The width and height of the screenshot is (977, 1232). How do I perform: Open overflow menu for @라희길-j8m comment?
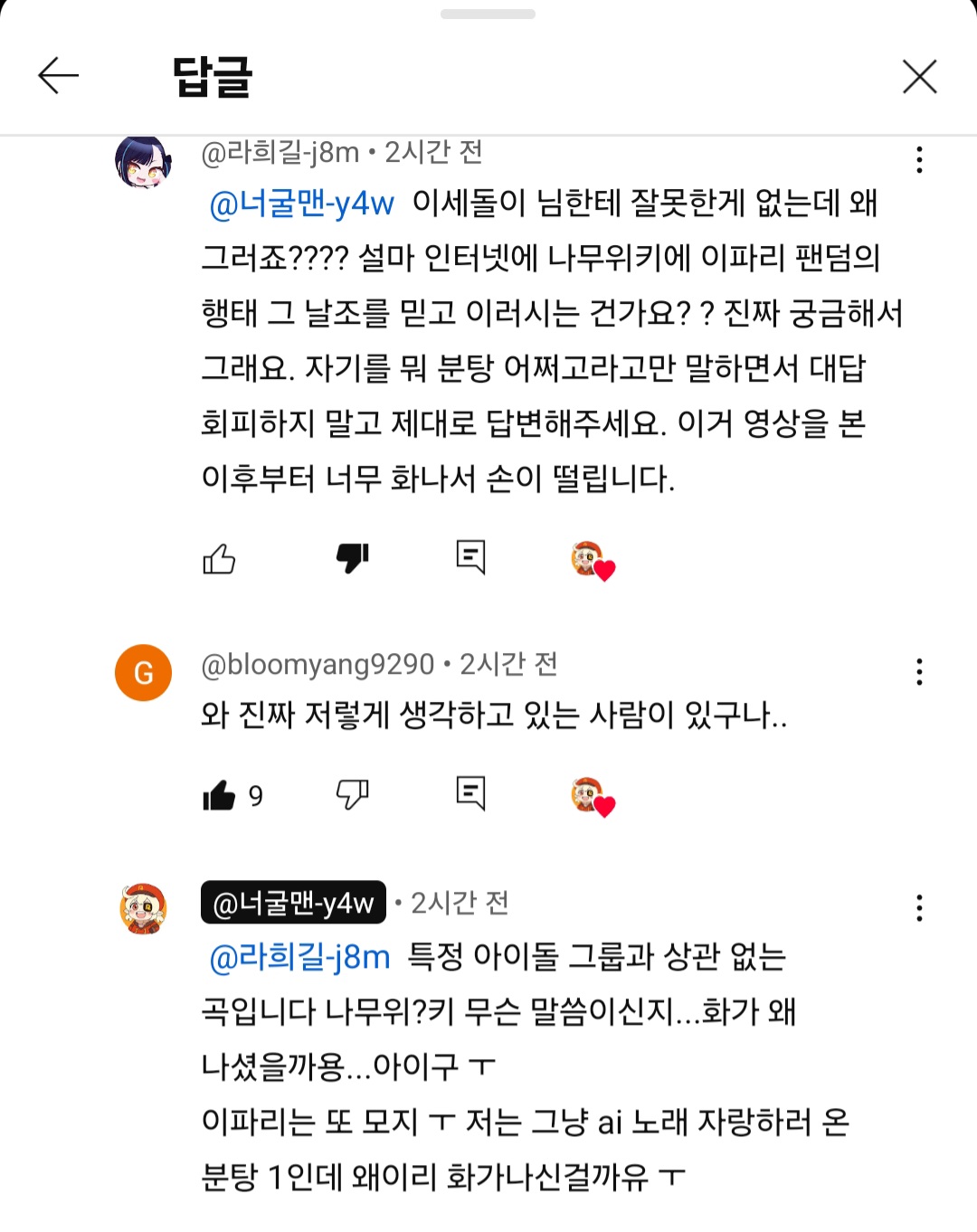tap(919, 160)
